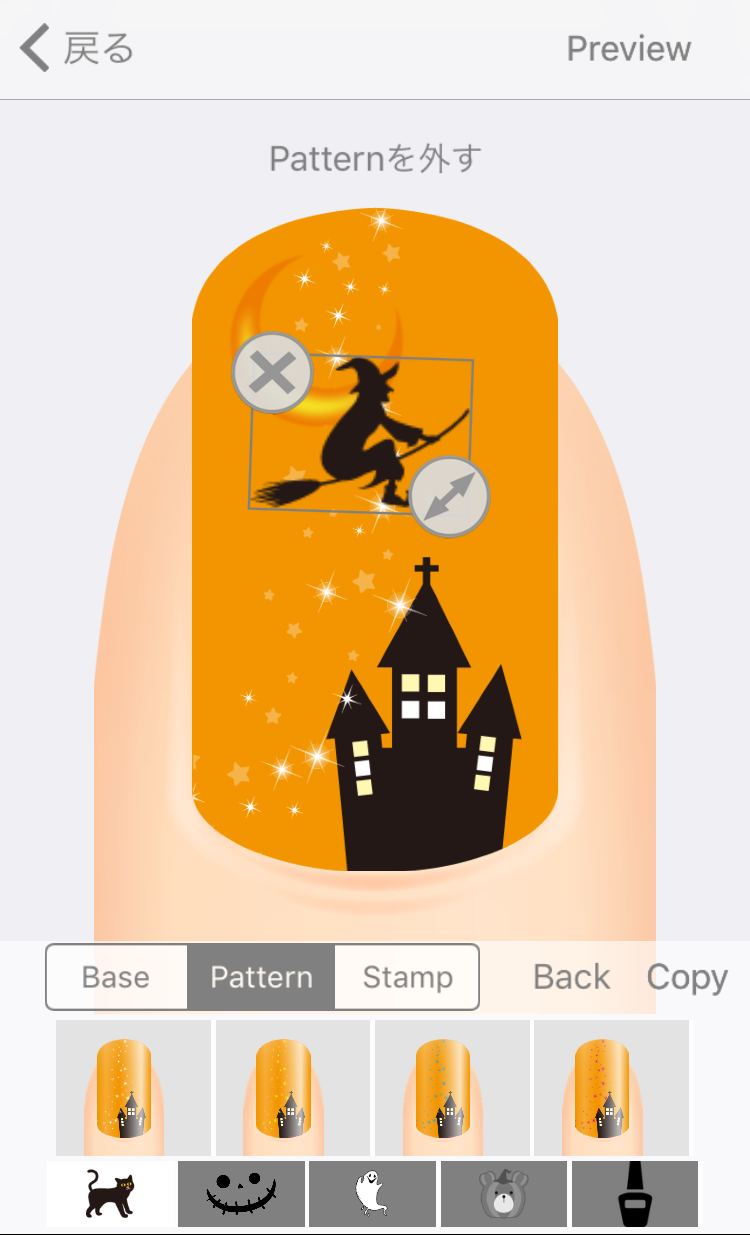Select the nail polish bottle category
Image resolution: width=750 pixels, height=1235 pixels.
tap(635, 1193)
